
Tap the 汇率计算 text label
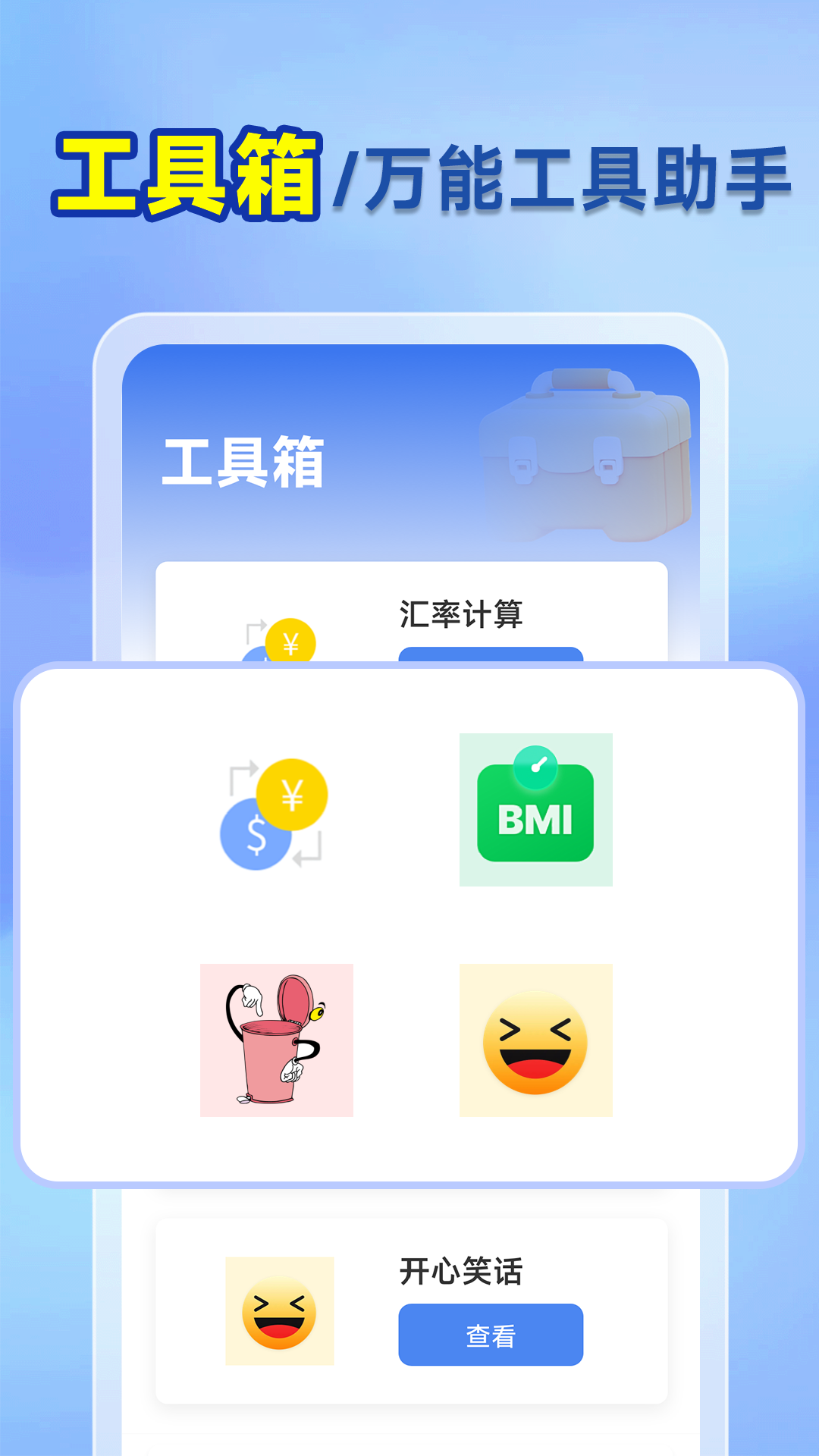point(464,614)
